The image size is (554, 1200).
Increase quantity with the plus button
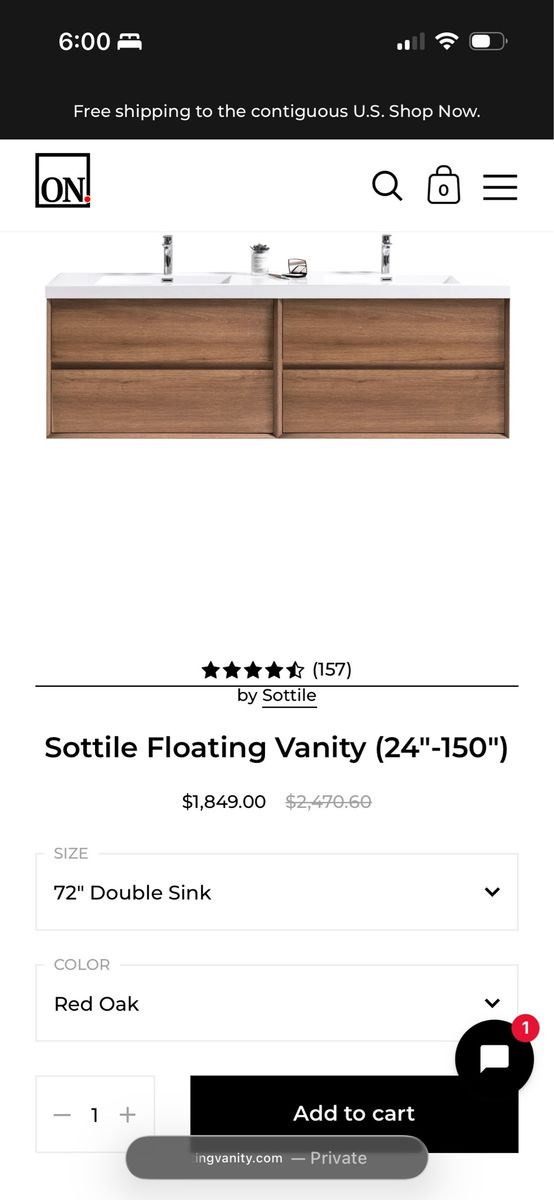point(127,1114)
